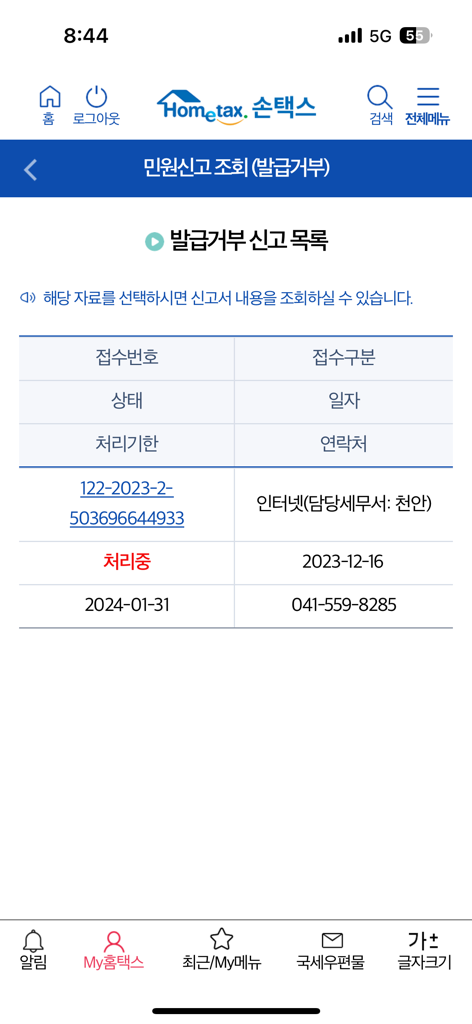Open the 전체메뉴 hamburger menu
472x1024 pixels.
428,105
